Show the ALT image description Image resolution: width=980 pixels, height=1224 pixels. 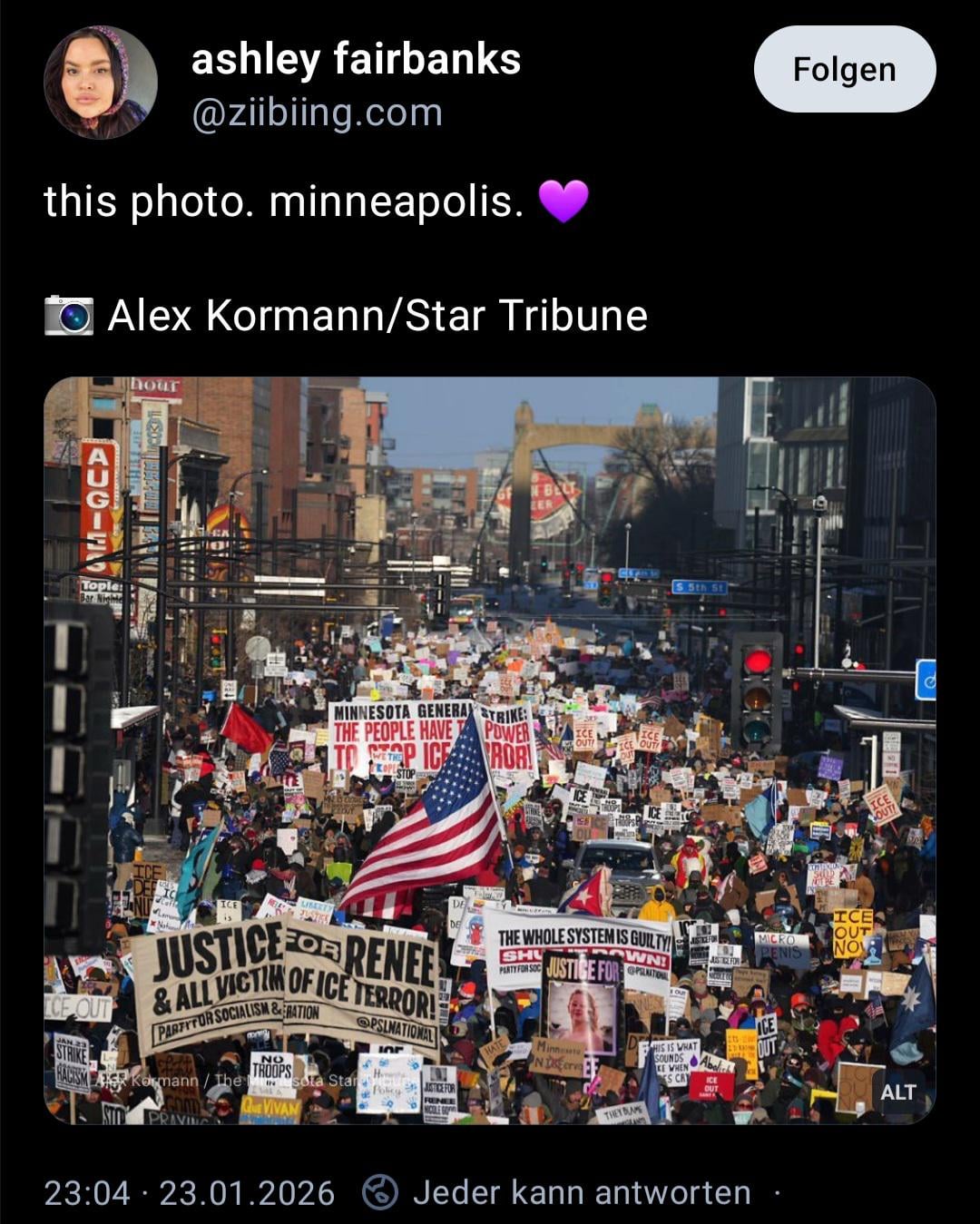[897, 1092]
